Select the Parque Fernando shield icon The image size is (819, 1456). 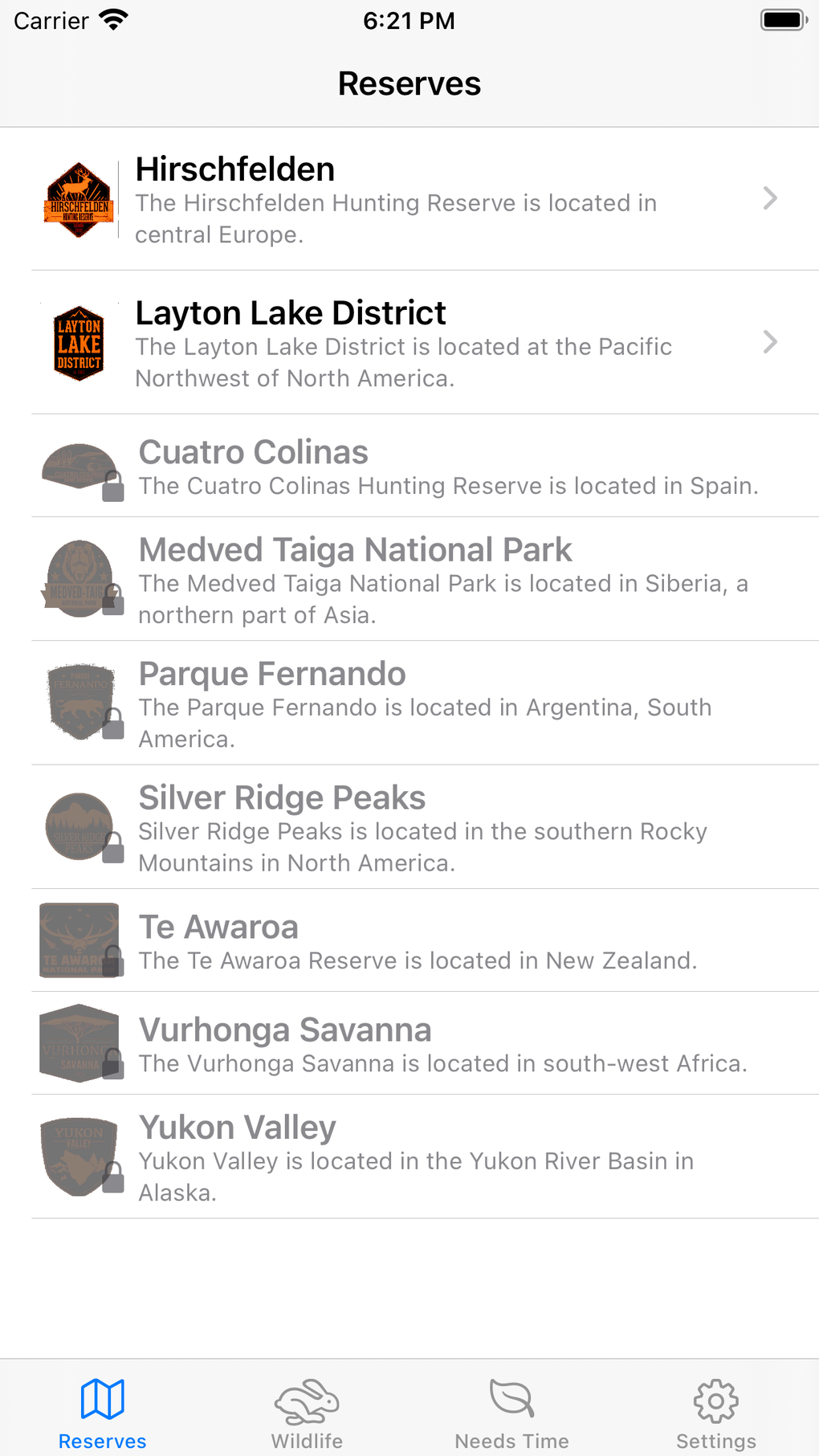tap(80, 703)
